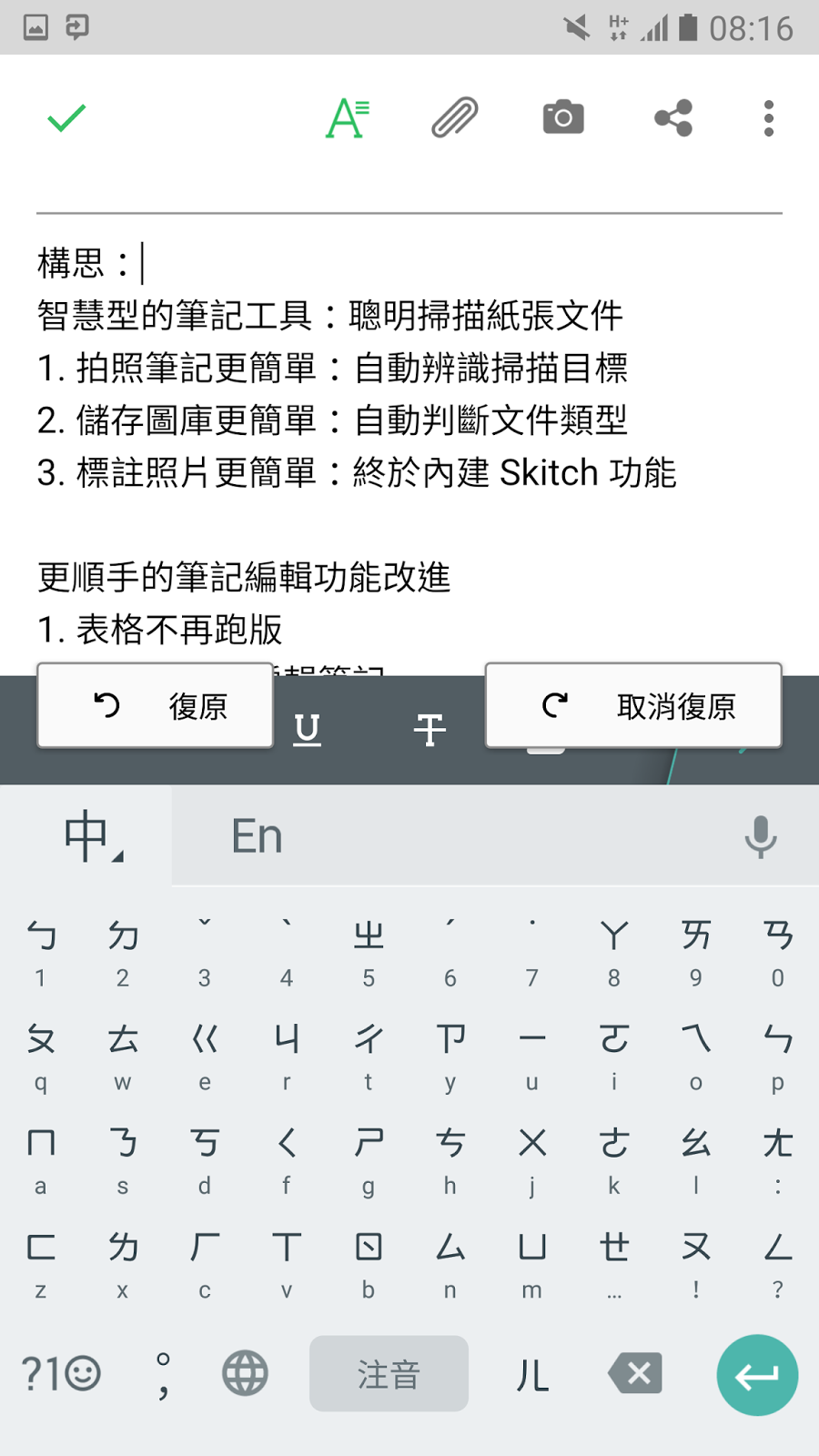Start voice input with the microphone
Screen dimensions: 819x1456
[760, 836]
